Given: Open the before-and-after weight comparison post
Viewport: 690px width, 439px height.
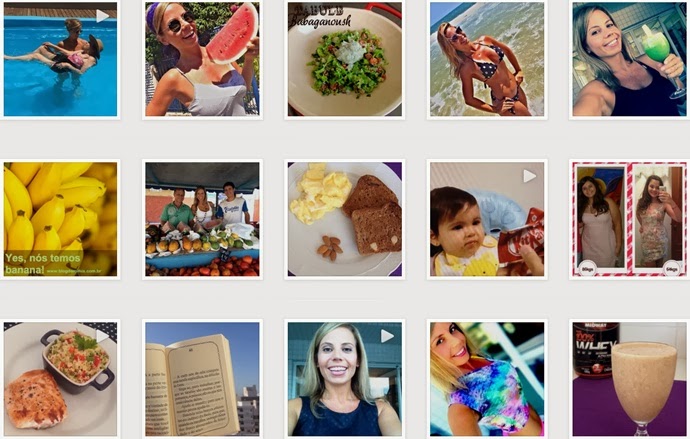Looking at the screenshot, I should [629, 219].
